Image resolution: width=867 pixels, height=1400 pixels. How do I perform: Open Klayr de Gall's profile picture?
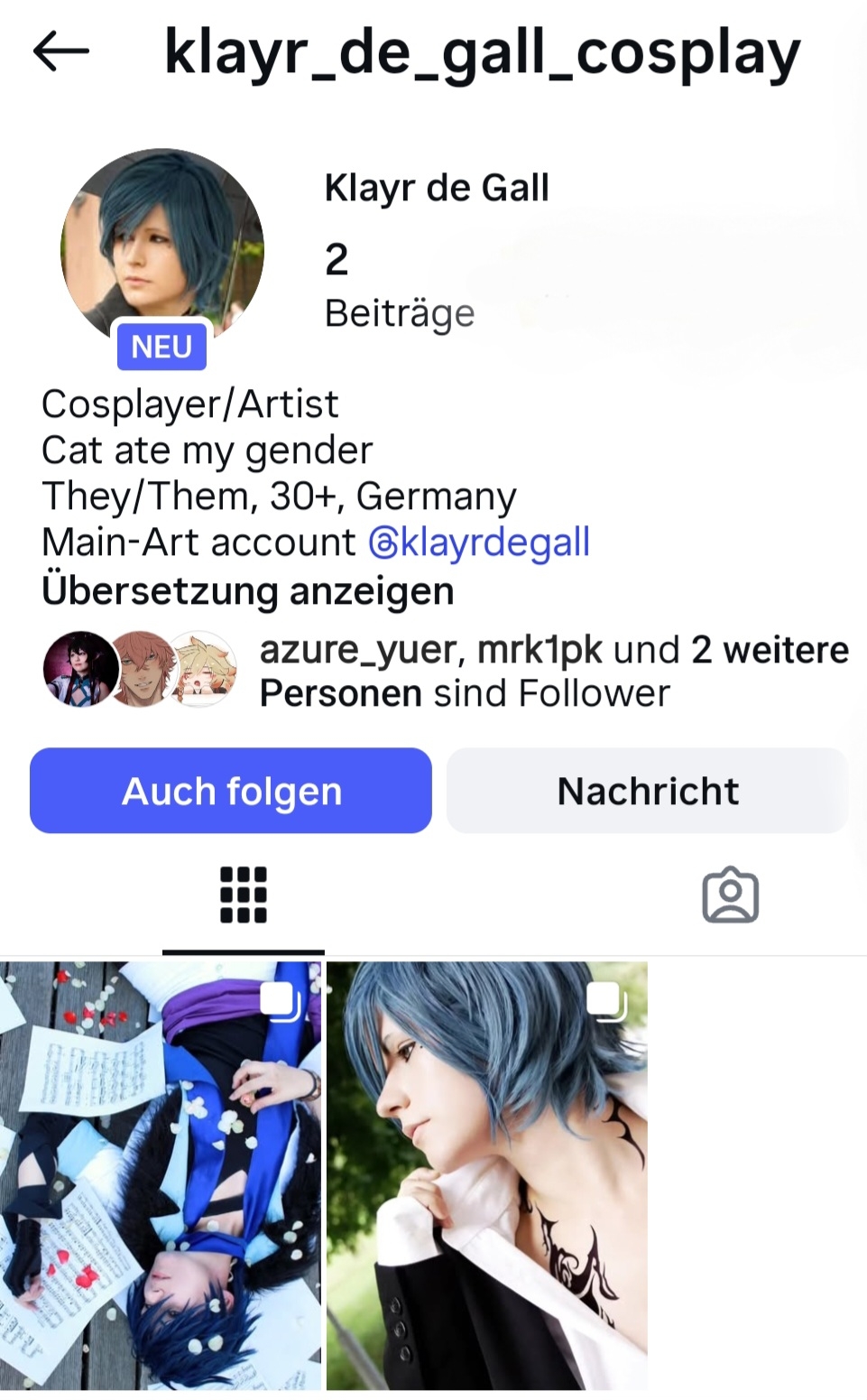162,249
